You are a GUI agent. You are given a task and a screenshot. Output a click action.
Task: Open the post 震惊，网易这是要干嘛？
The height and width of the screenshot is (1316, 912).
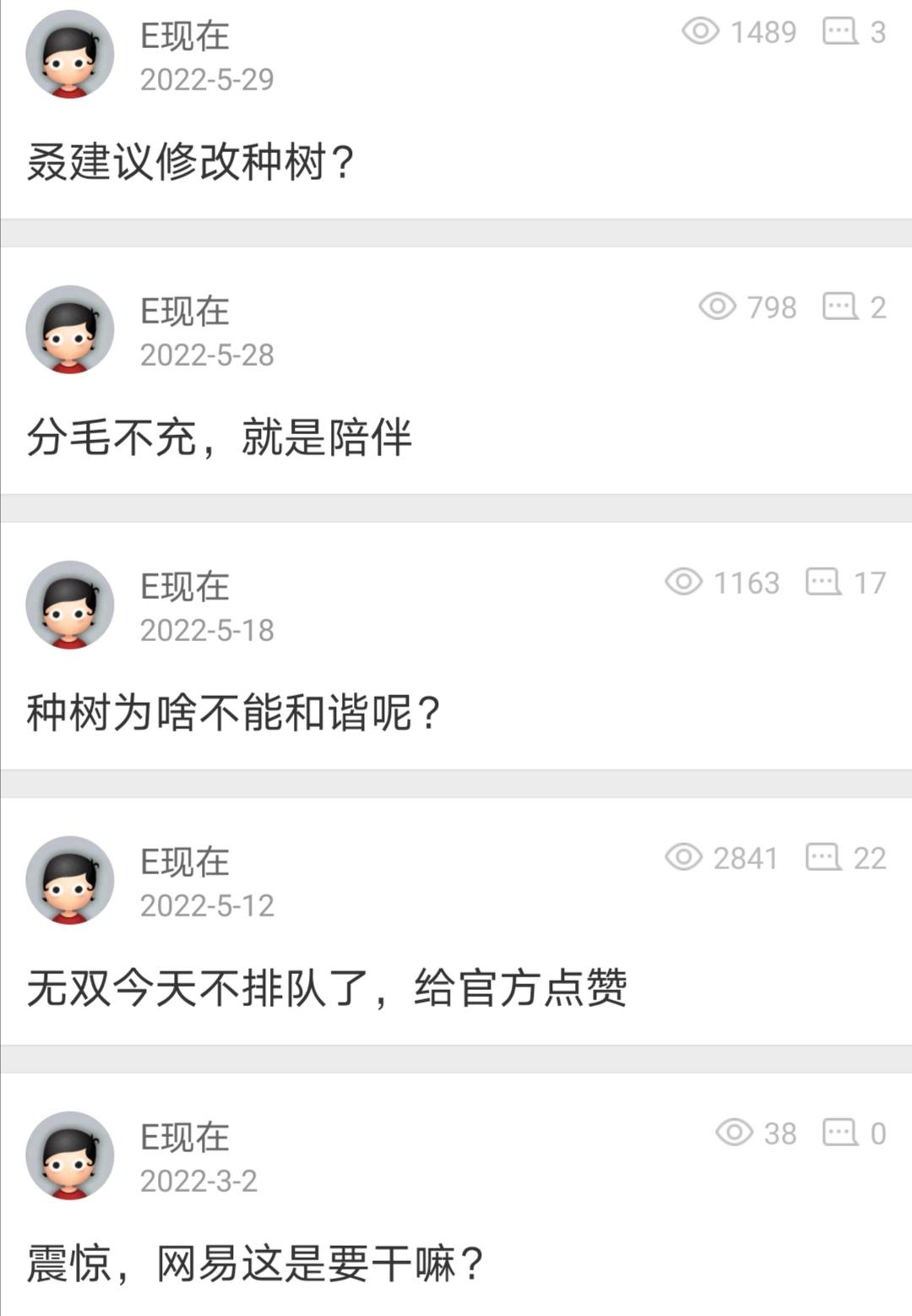point(254,1263)
